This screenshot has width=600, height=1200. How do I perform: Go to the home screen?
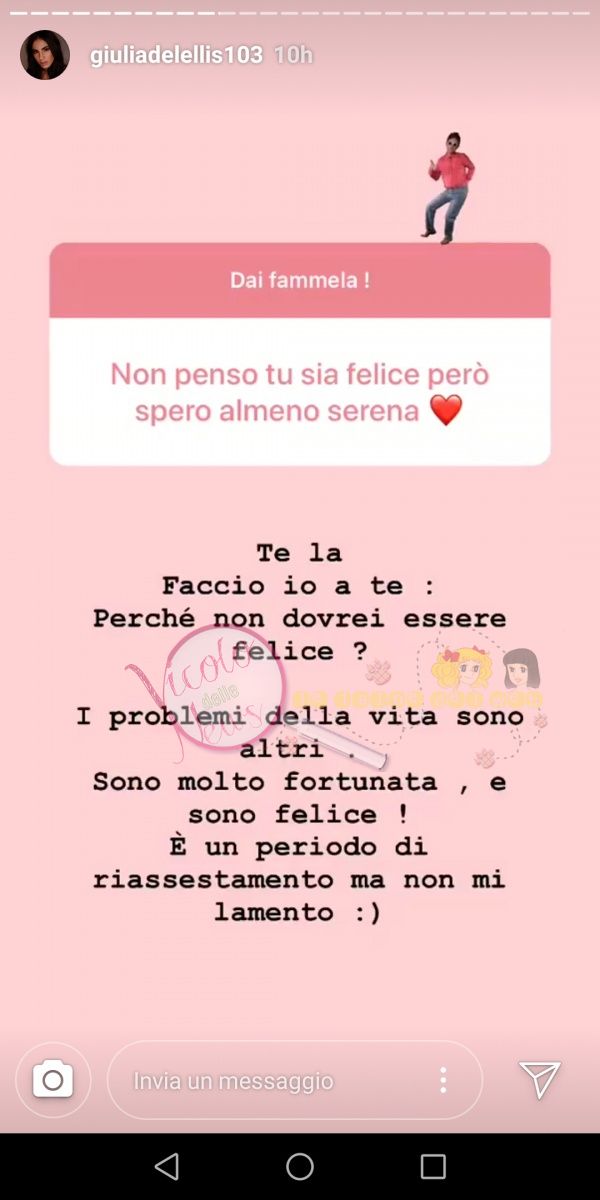click(300, 1166)
